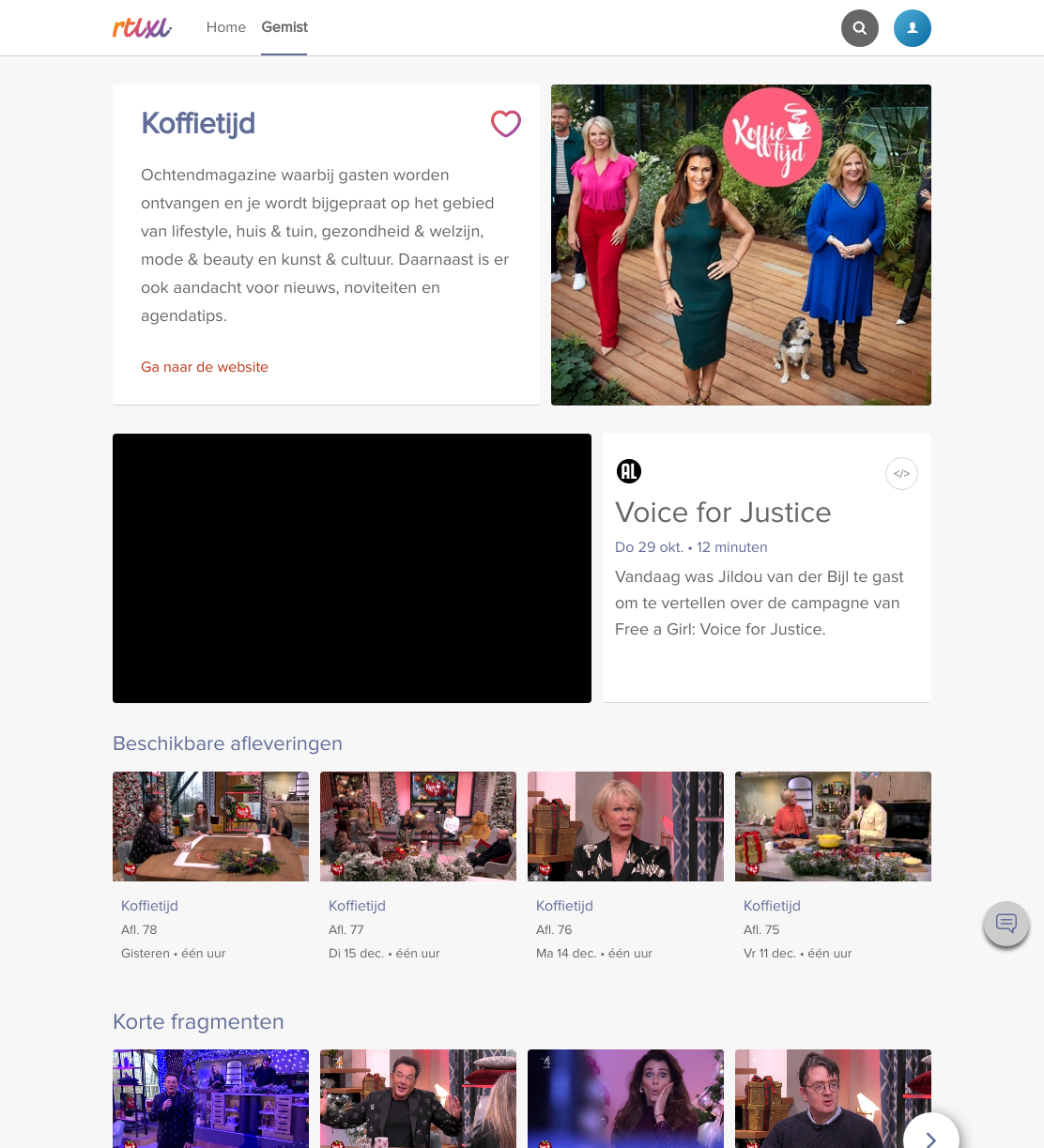Open Koffietijd episode Afl. 77
This screenshot has height=1148, width=1044.
click(418, 867)
